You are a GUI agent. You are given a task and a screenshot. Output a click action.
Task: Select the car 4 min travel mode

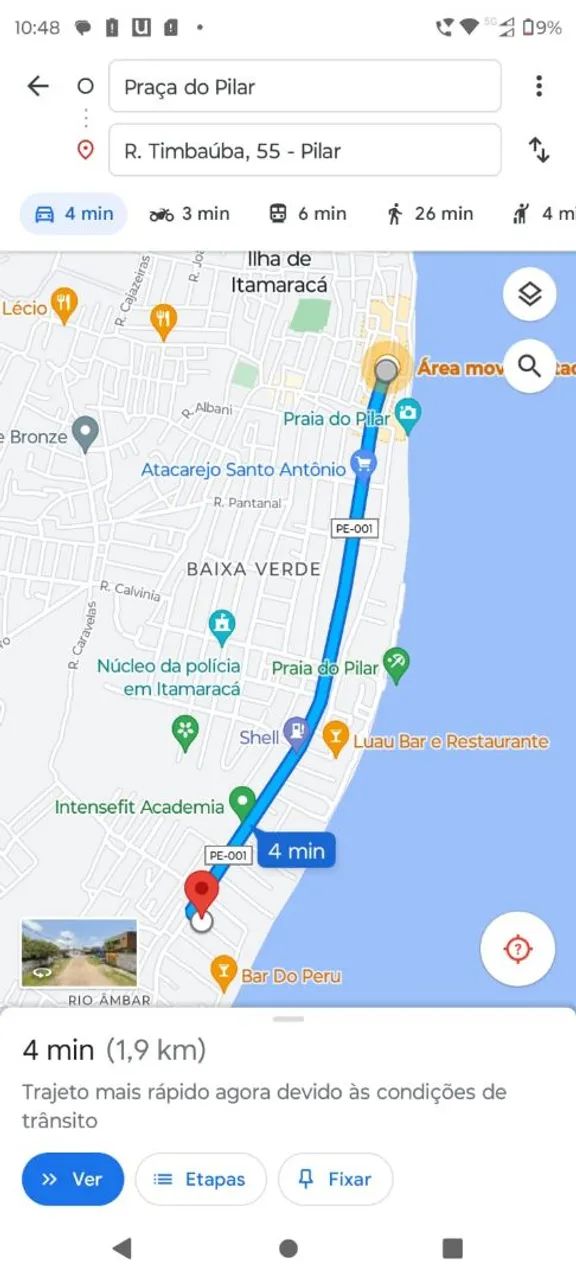pos(74,213)
